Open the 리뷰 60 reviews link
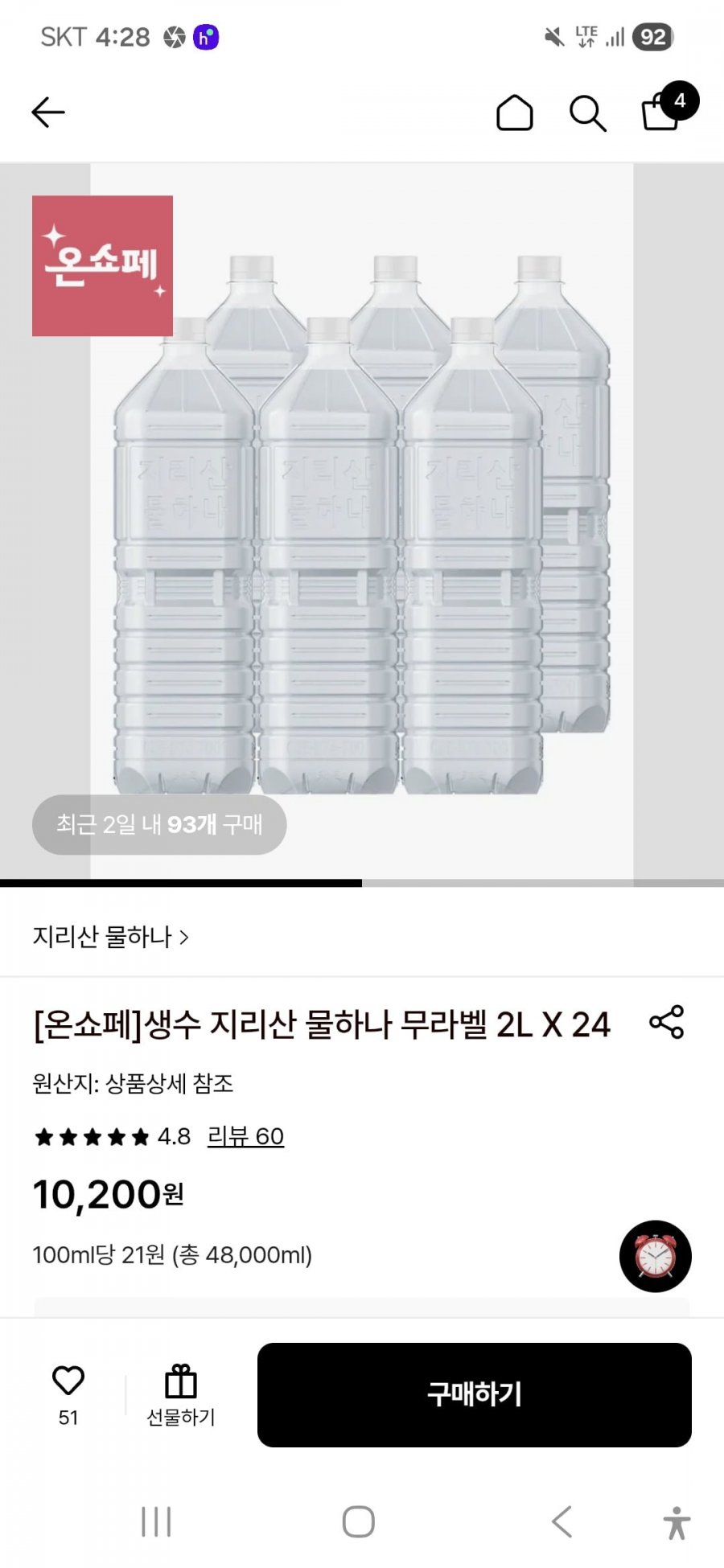This screenshot has height=1568, width=724. tap(246, 1136)
